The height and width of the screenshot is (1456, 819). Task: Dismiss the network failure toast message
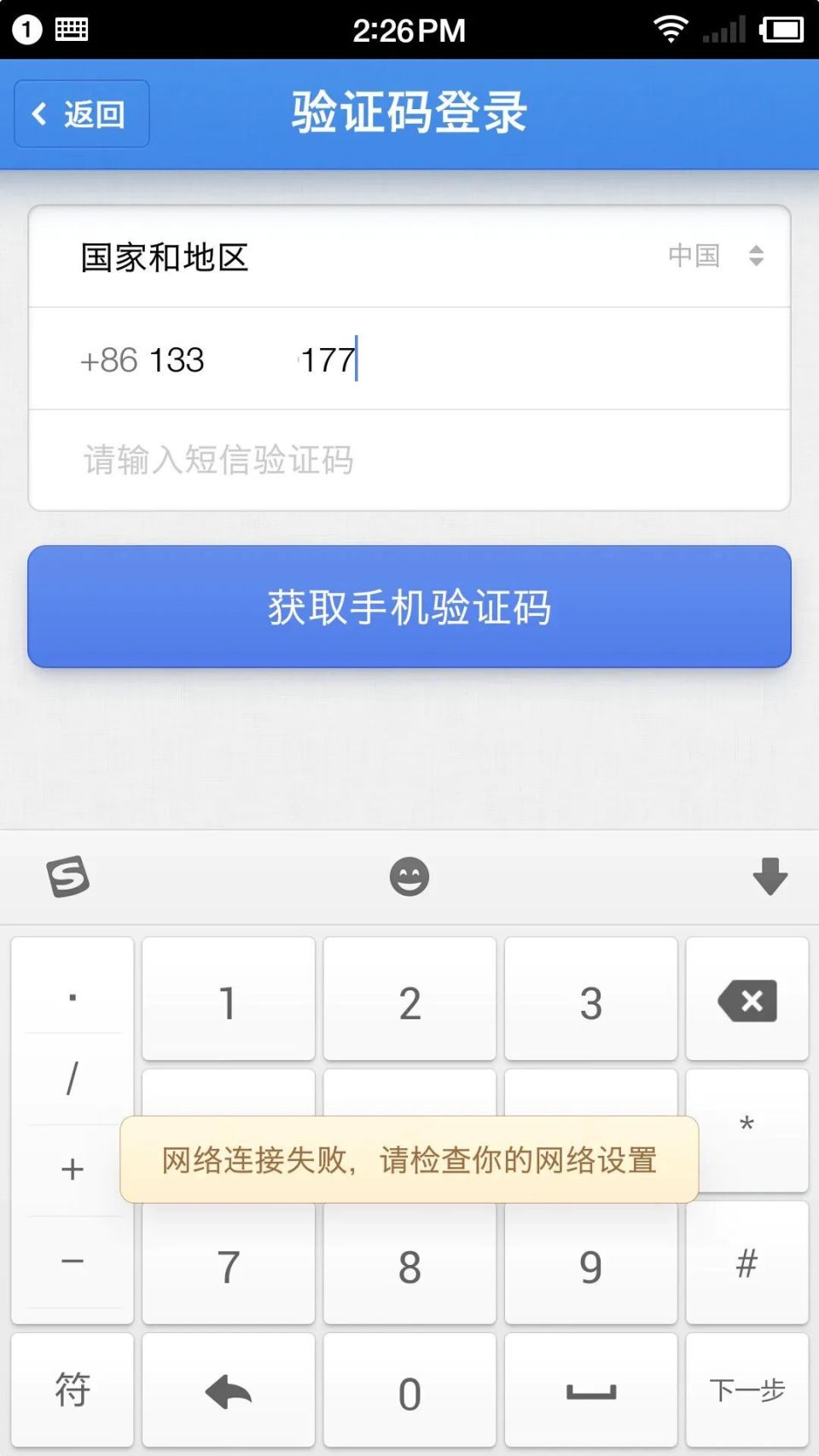409,1161
